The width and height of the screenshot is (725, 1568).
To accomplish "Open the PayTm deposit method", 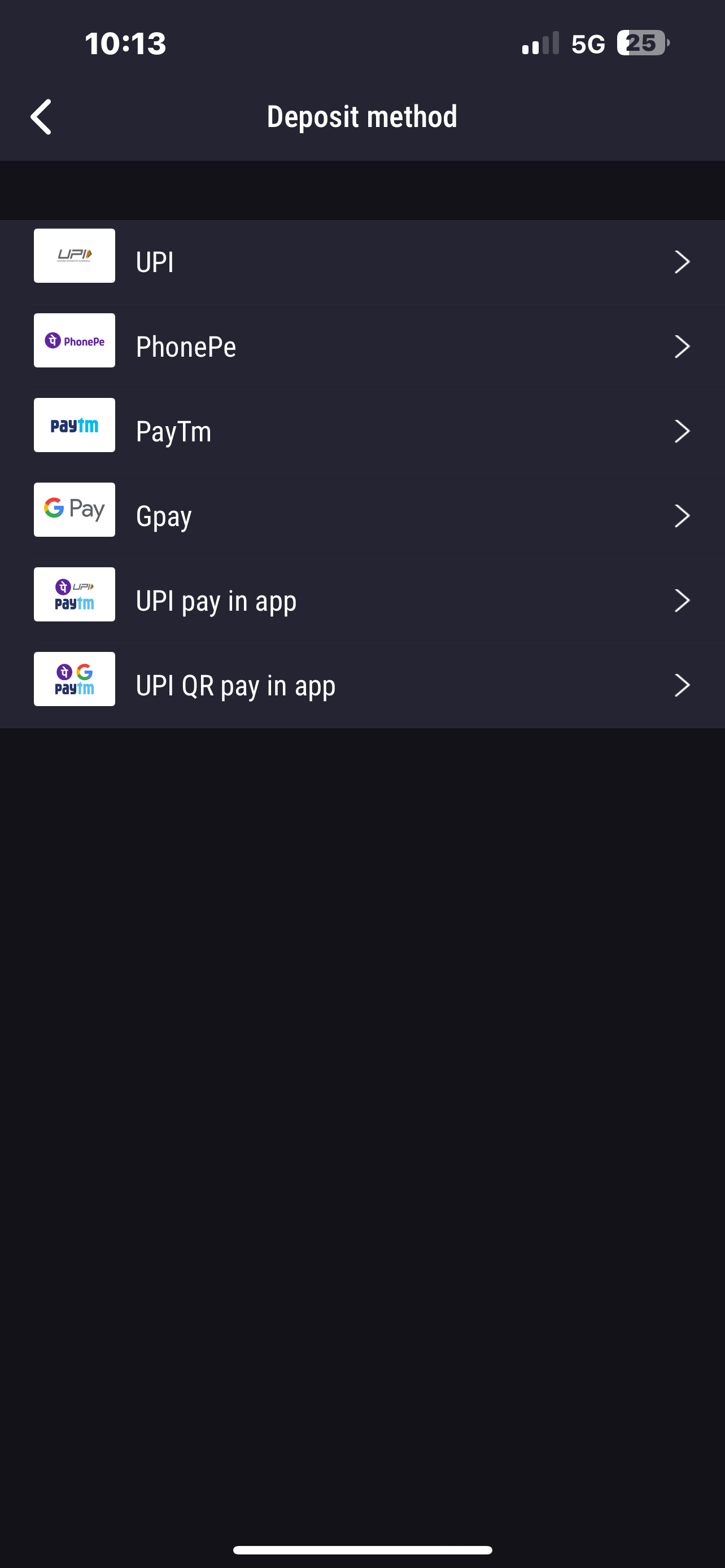I will tap(361, 432).
